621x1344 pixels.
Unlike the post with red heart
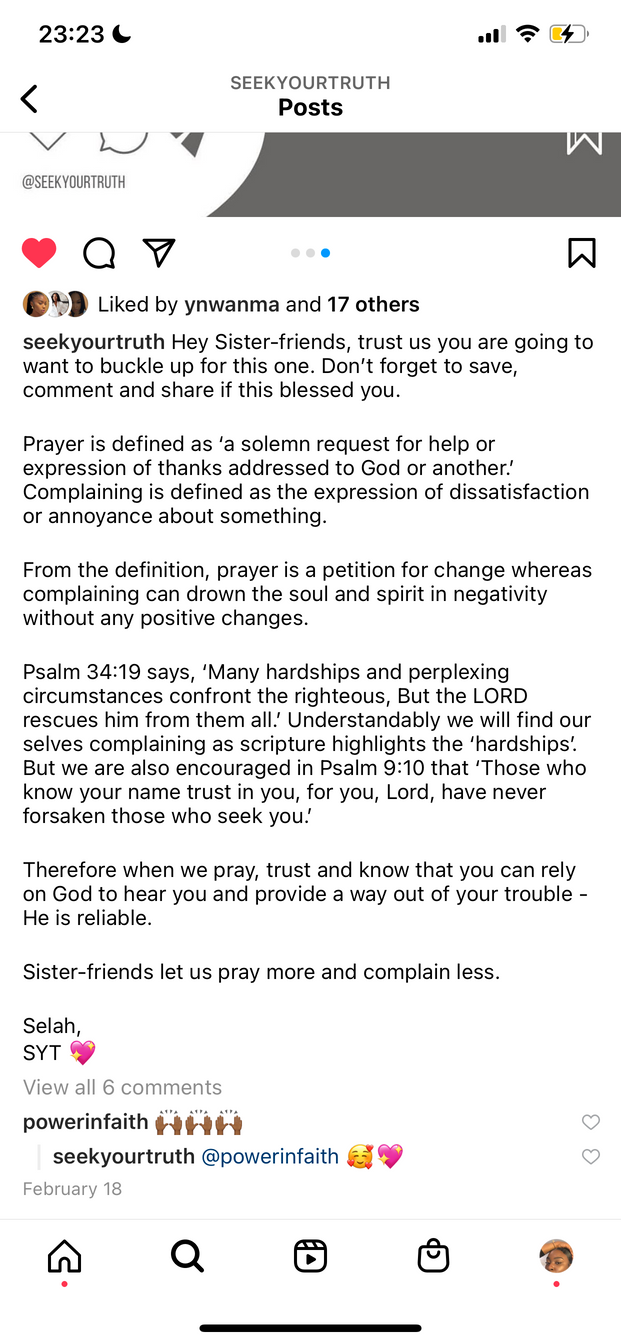(x=39, y=253)
